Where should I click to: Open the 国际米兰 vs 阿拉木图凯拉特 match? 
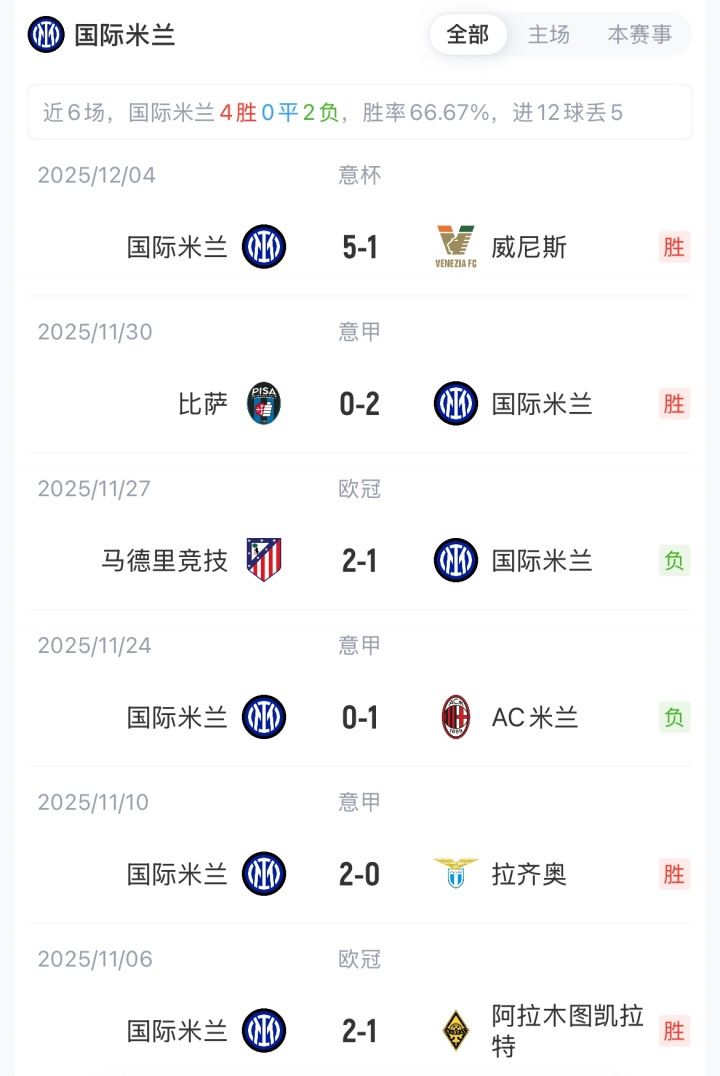360,1031
